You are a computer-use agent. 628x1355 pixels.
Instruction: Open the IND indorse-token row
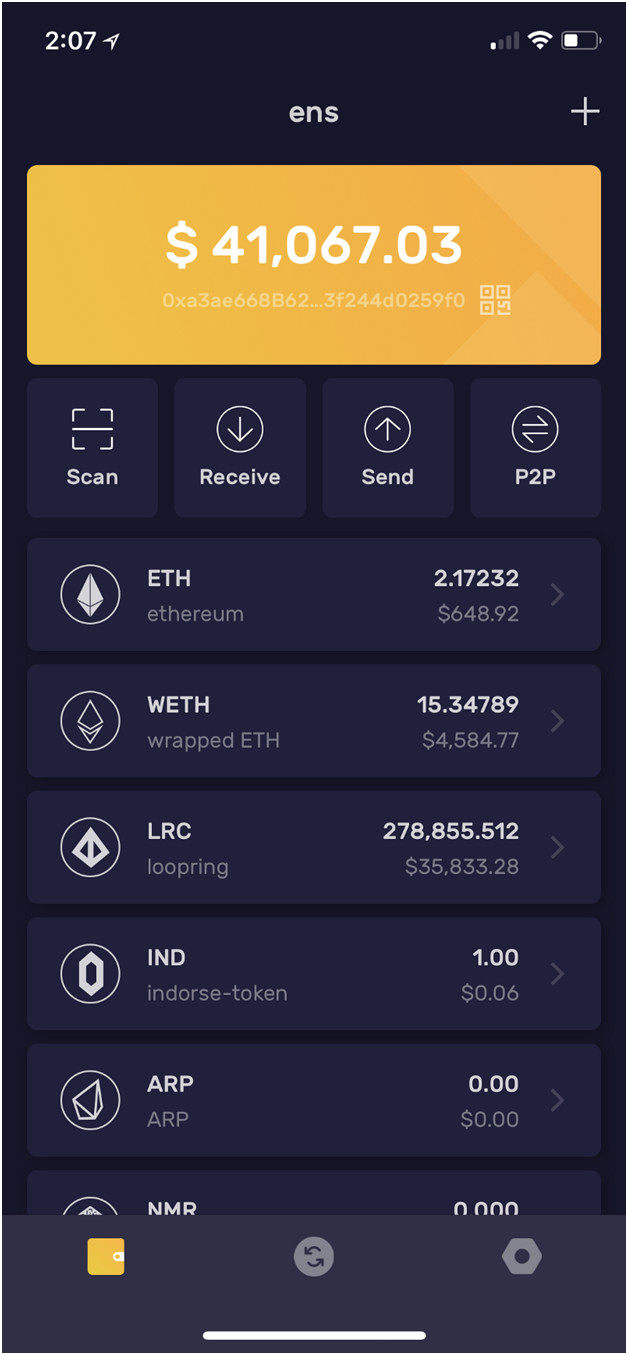click(x=314, y=974)
